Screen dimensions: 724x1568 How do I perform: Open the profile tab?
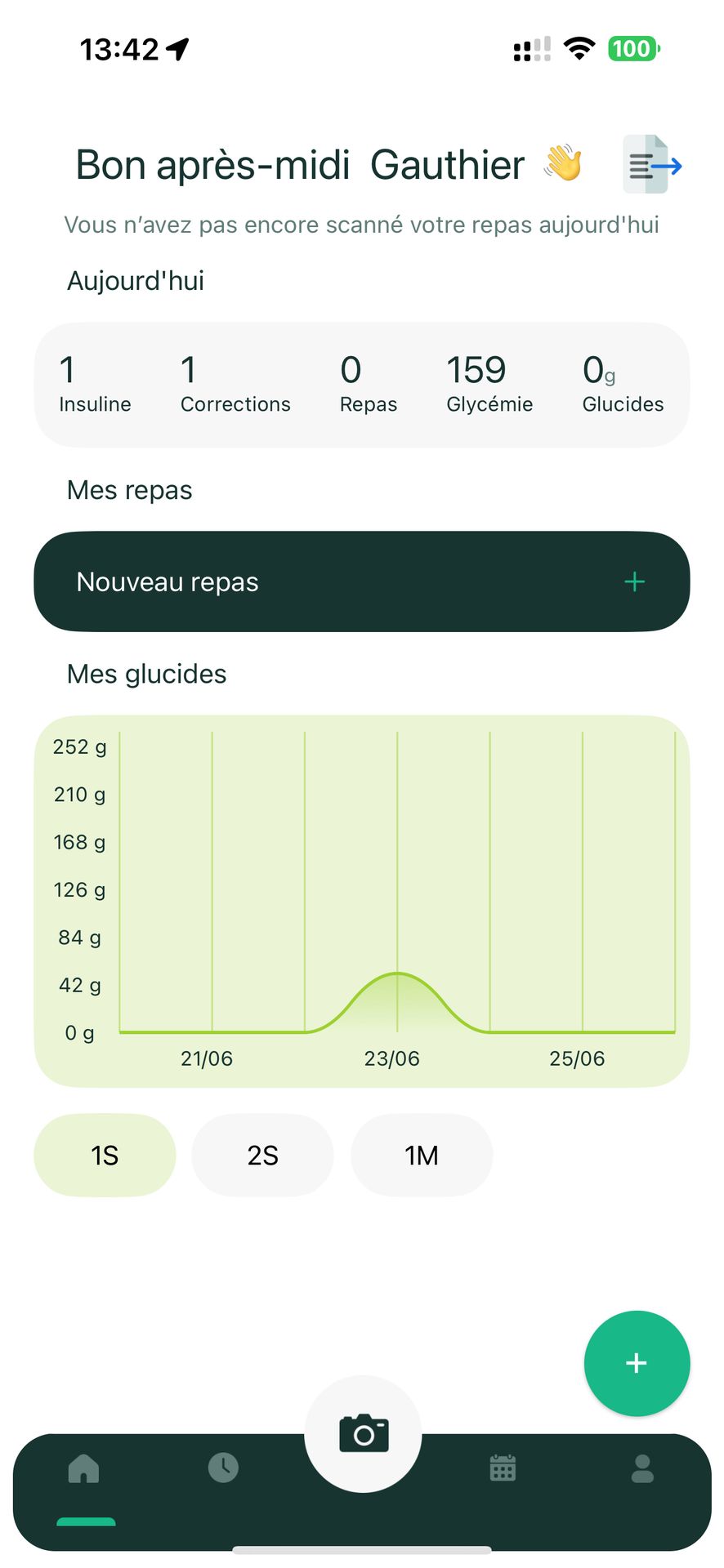pyautogui.click(x=642, y=1468)
